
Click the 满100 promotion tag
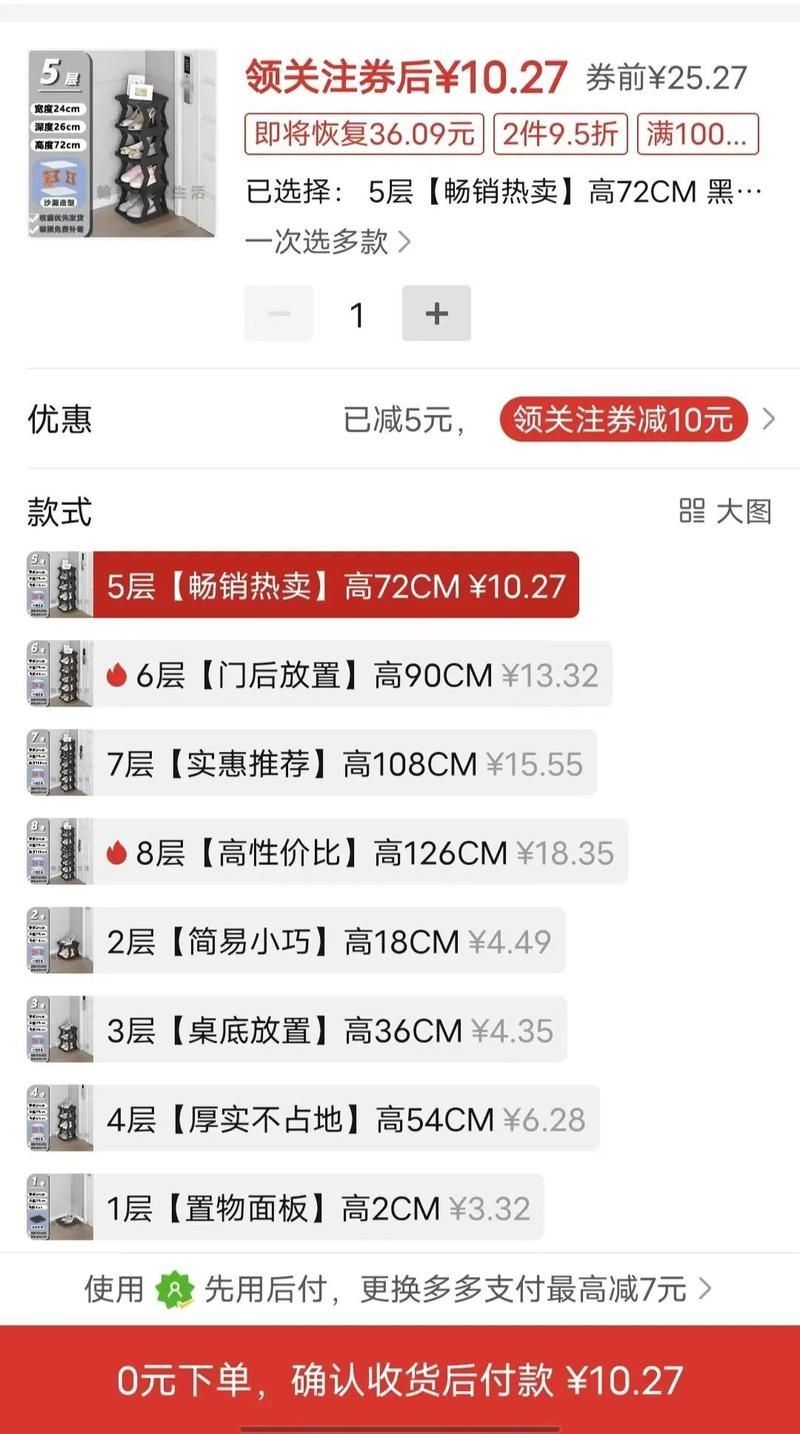[700, 135]
